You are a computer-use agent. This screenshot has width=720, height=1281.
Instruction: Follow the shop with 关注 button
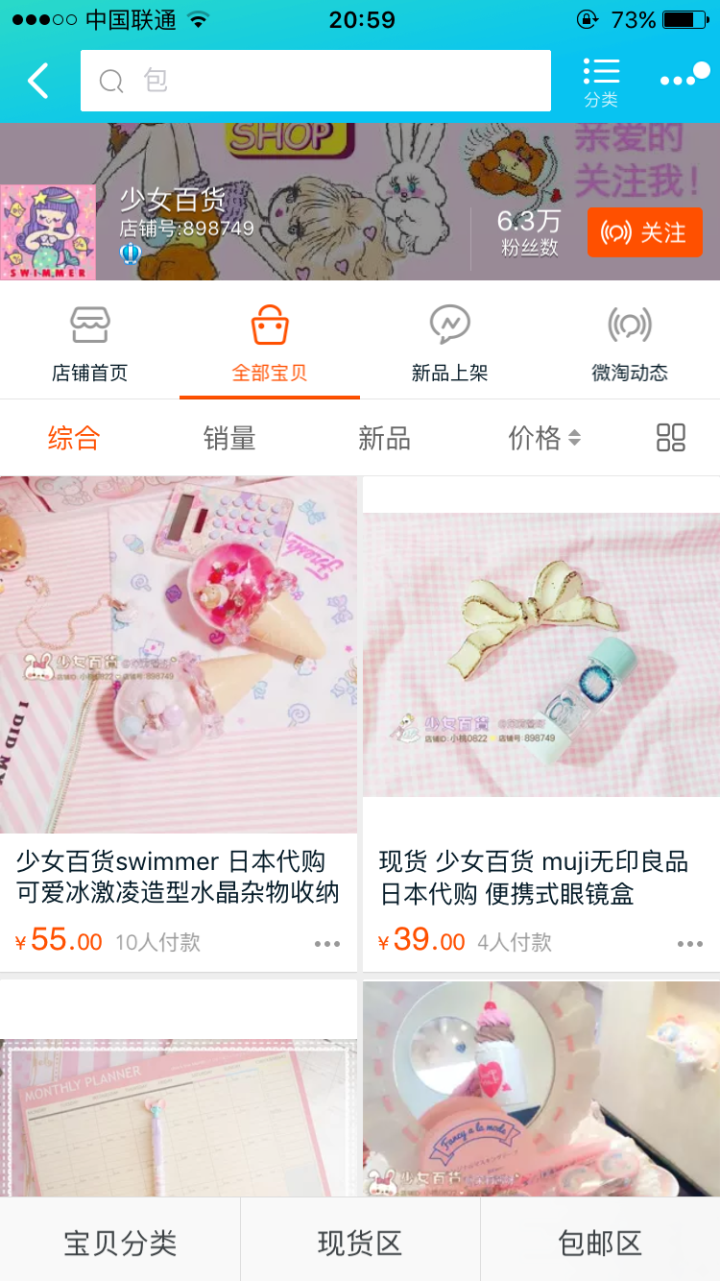coord(644,233)
